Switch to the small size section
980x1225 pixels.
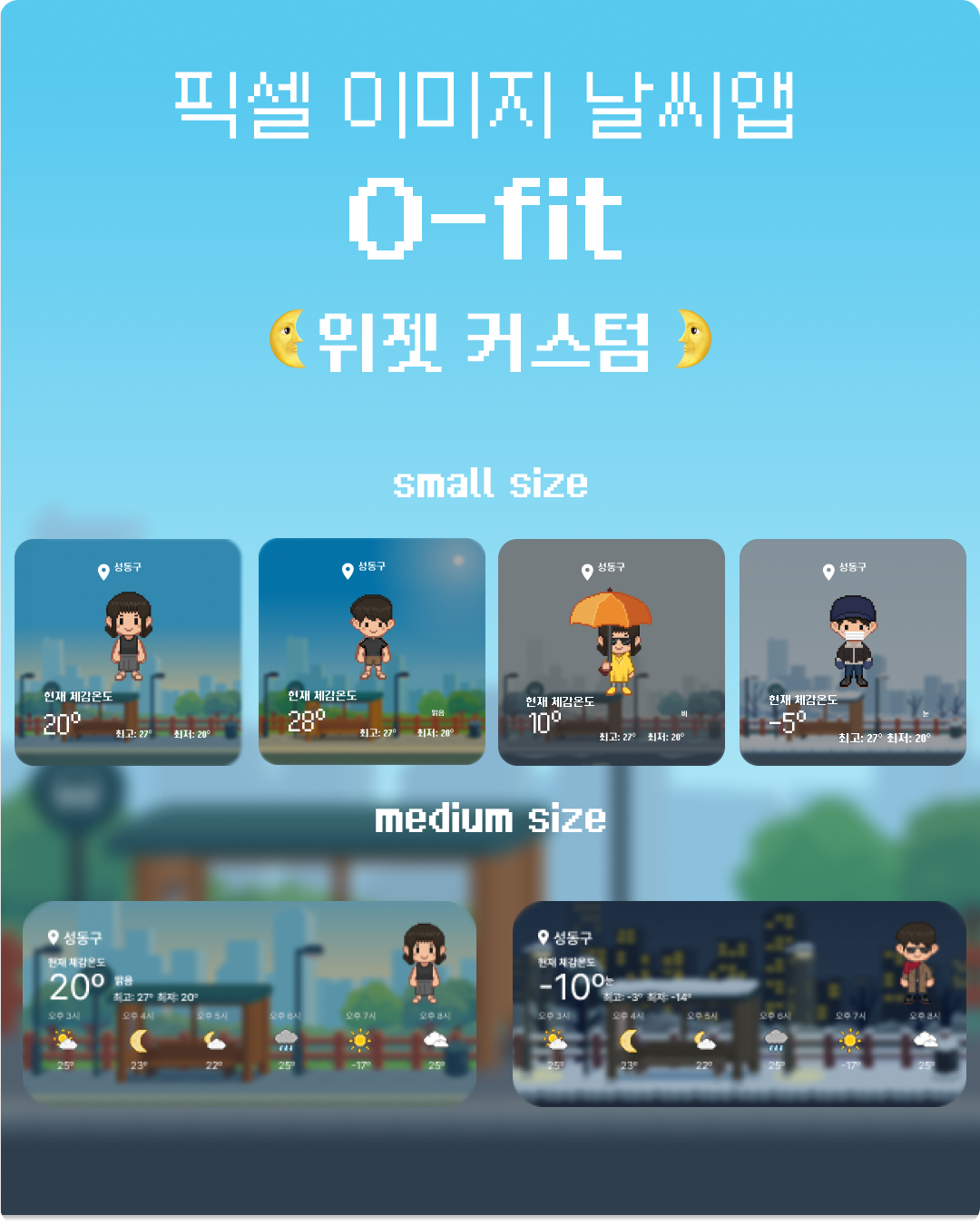490,484
